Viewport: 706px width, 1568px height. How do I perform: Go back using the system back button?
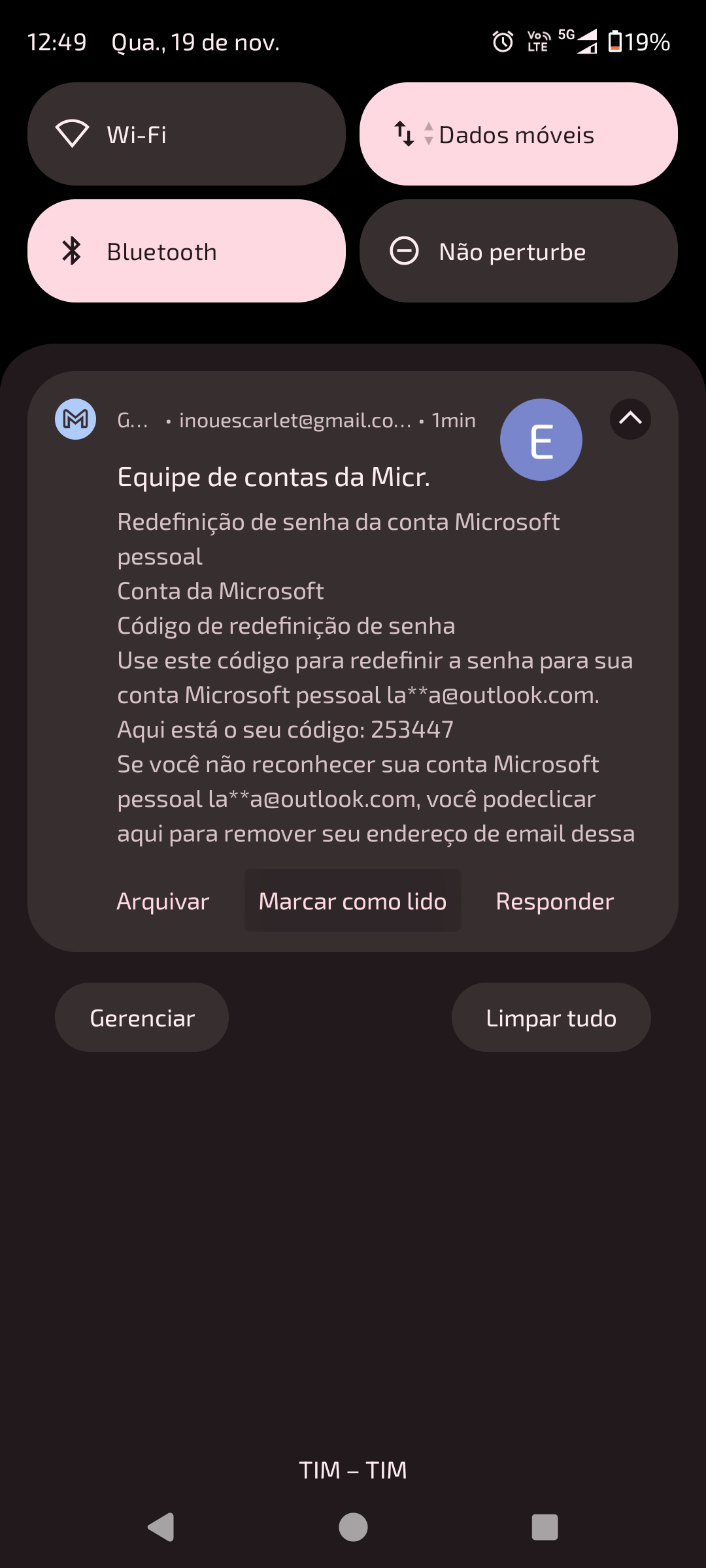pos(161,1527)
